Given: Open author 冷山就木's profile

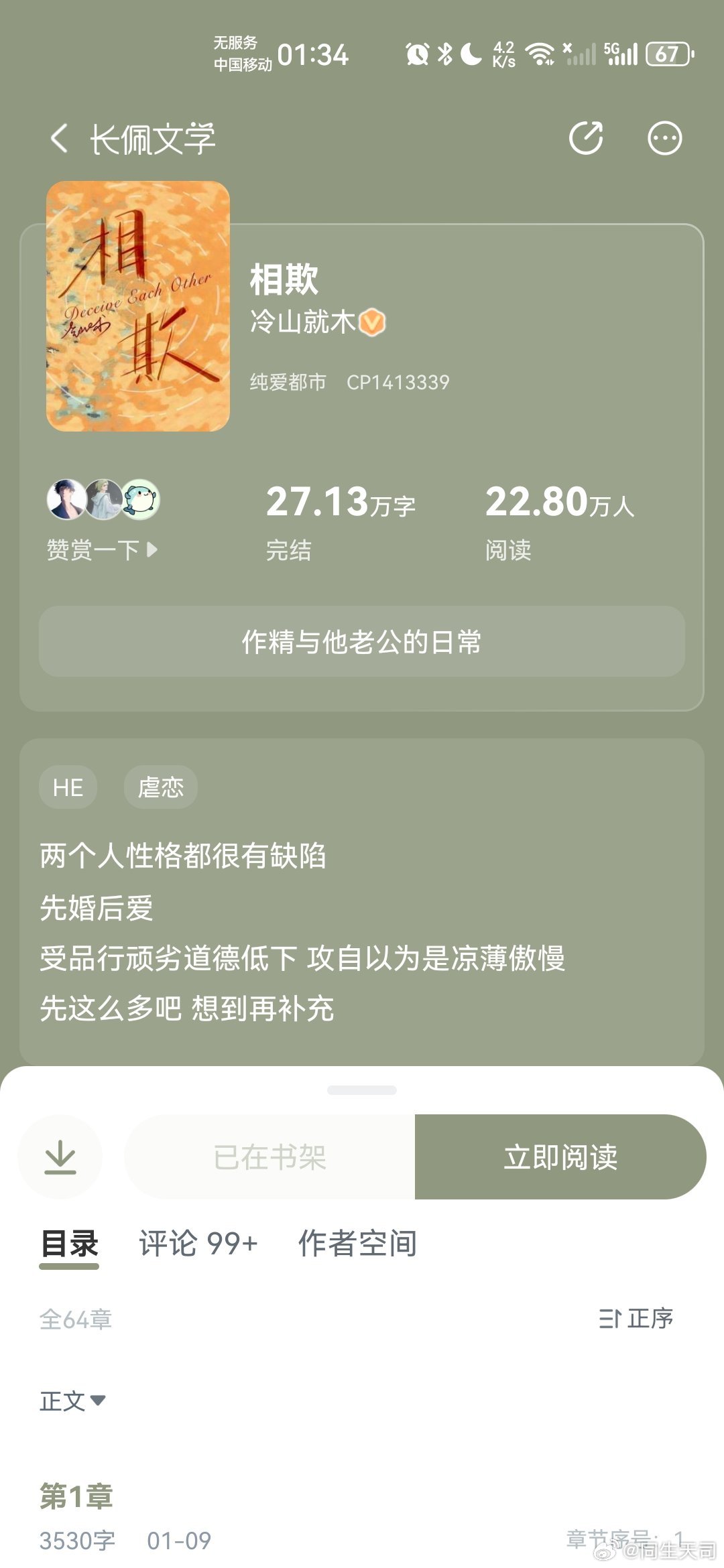Looking at the screenshot, I should pyautogui.click(x=317, y=322).
